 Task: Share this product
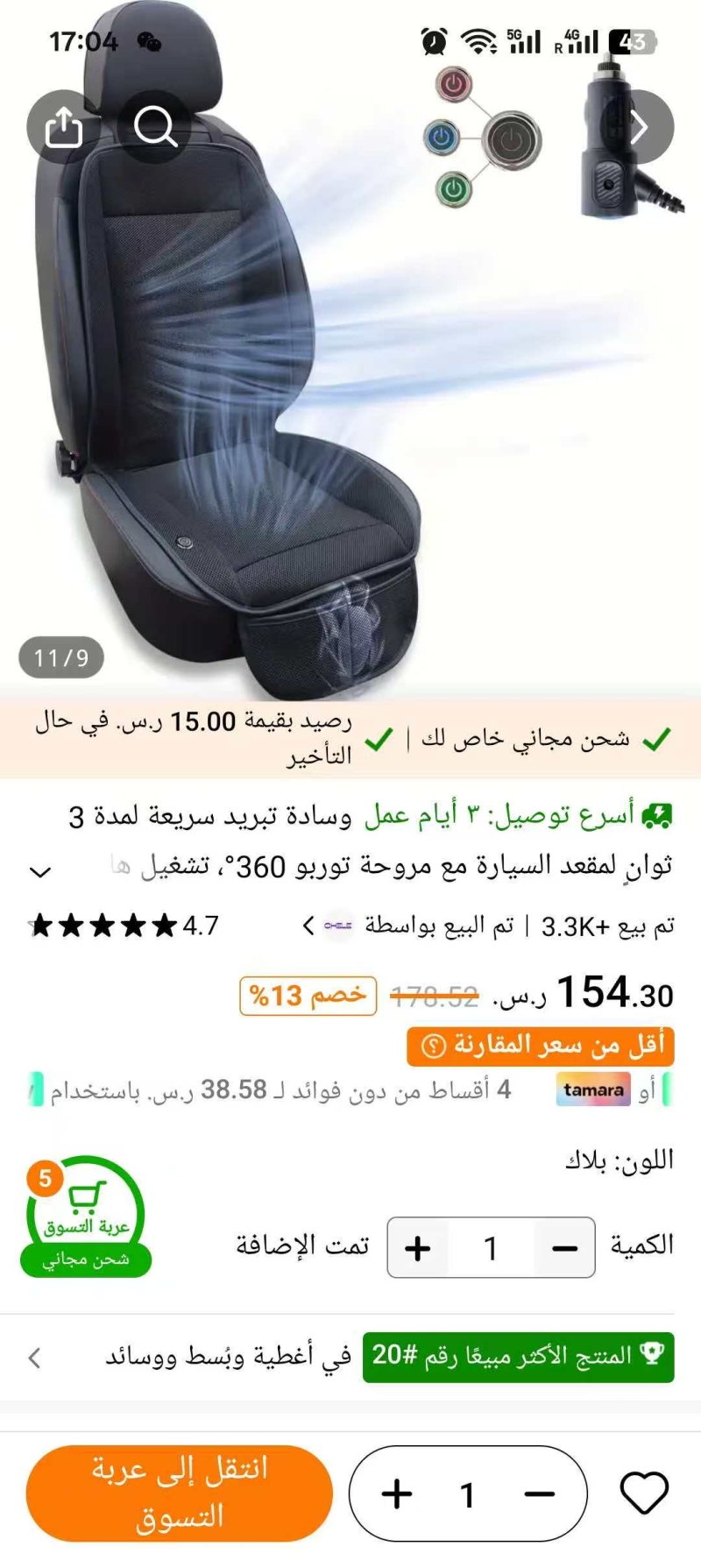[63, 128]
